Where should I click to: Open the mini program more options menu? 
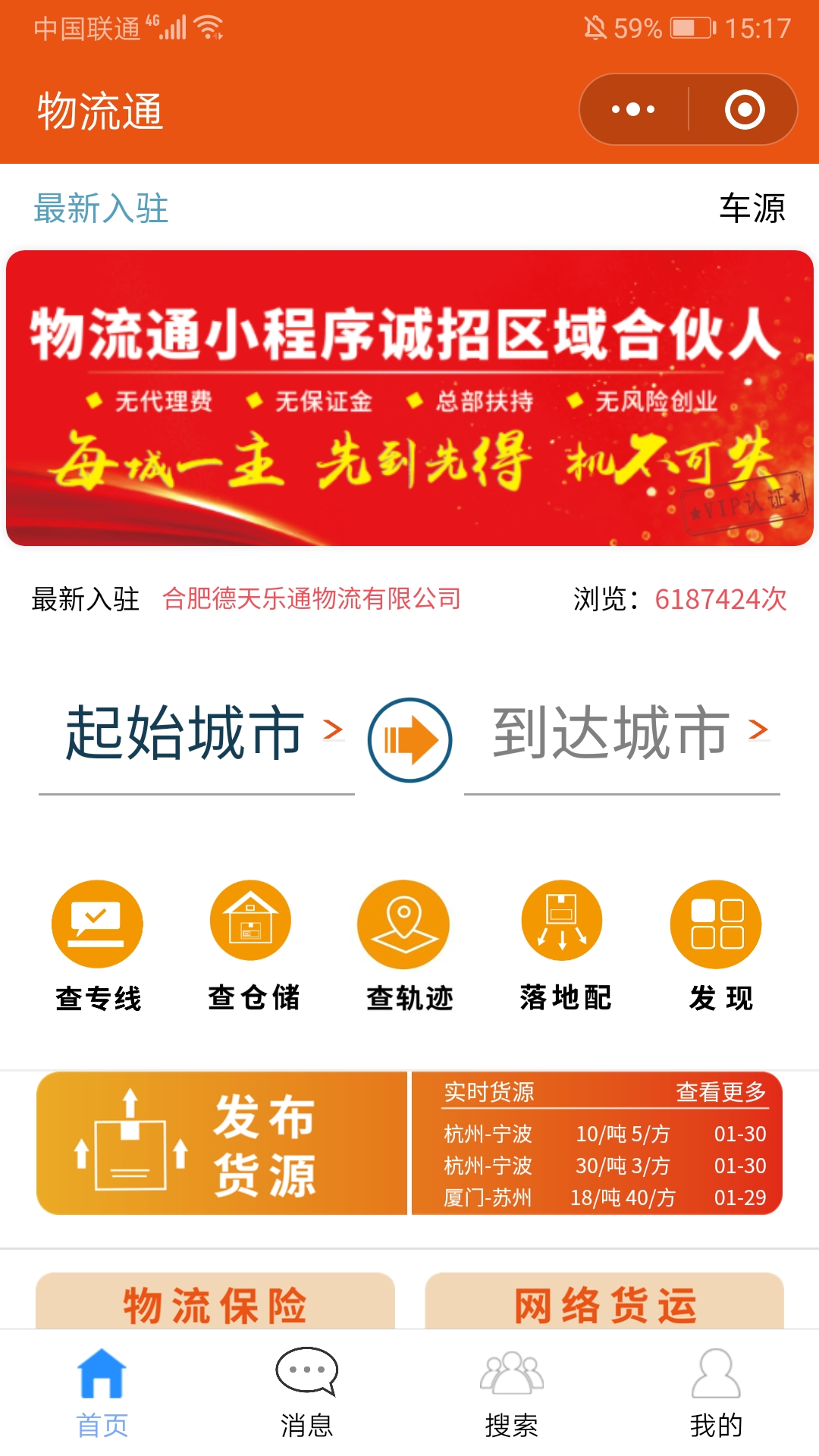pyautogui.click(x=634, y=110)
